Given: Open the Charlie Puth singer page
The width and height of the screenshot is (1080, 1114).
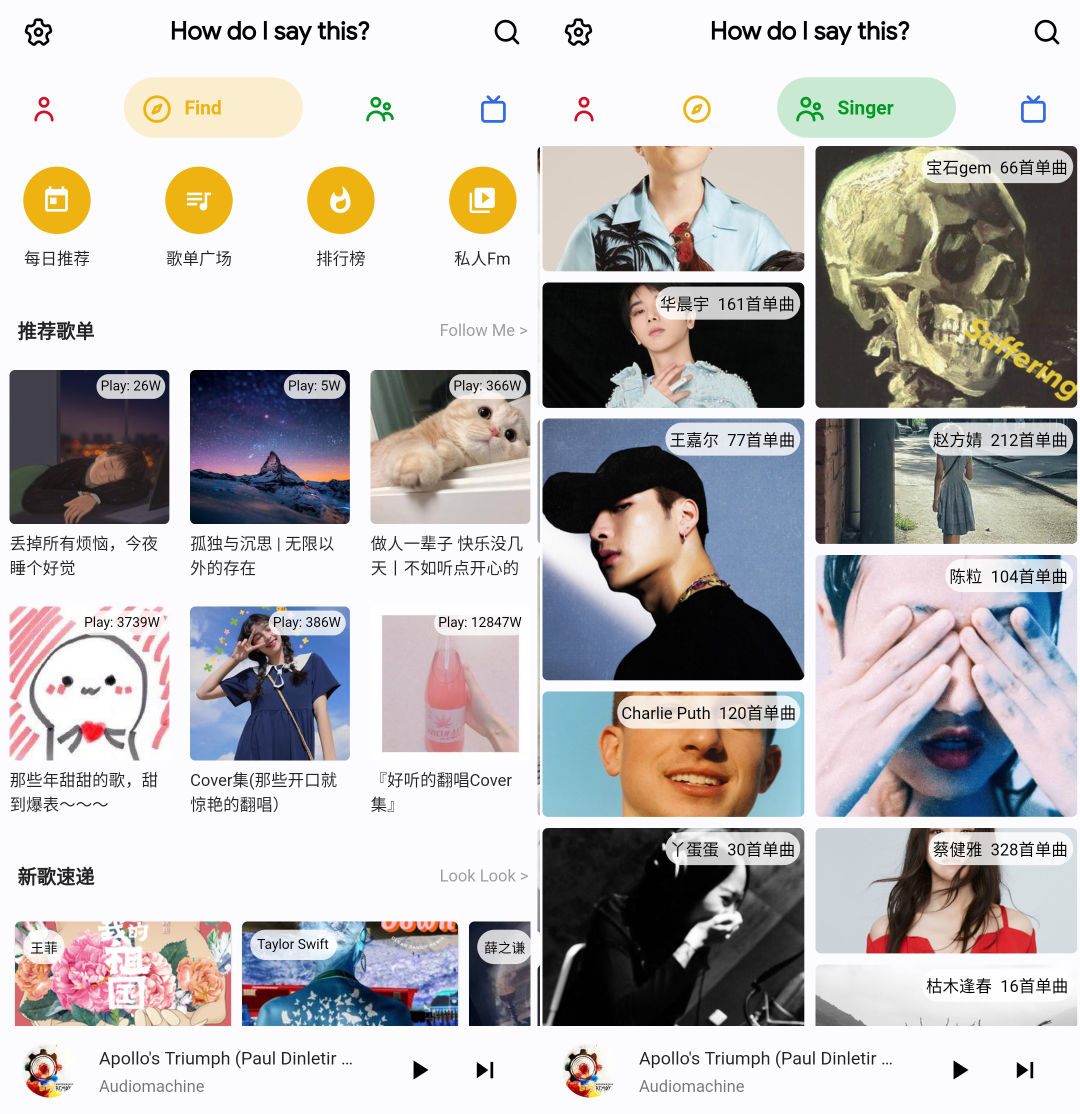Looking at the screenshot, I should (672, 754).
